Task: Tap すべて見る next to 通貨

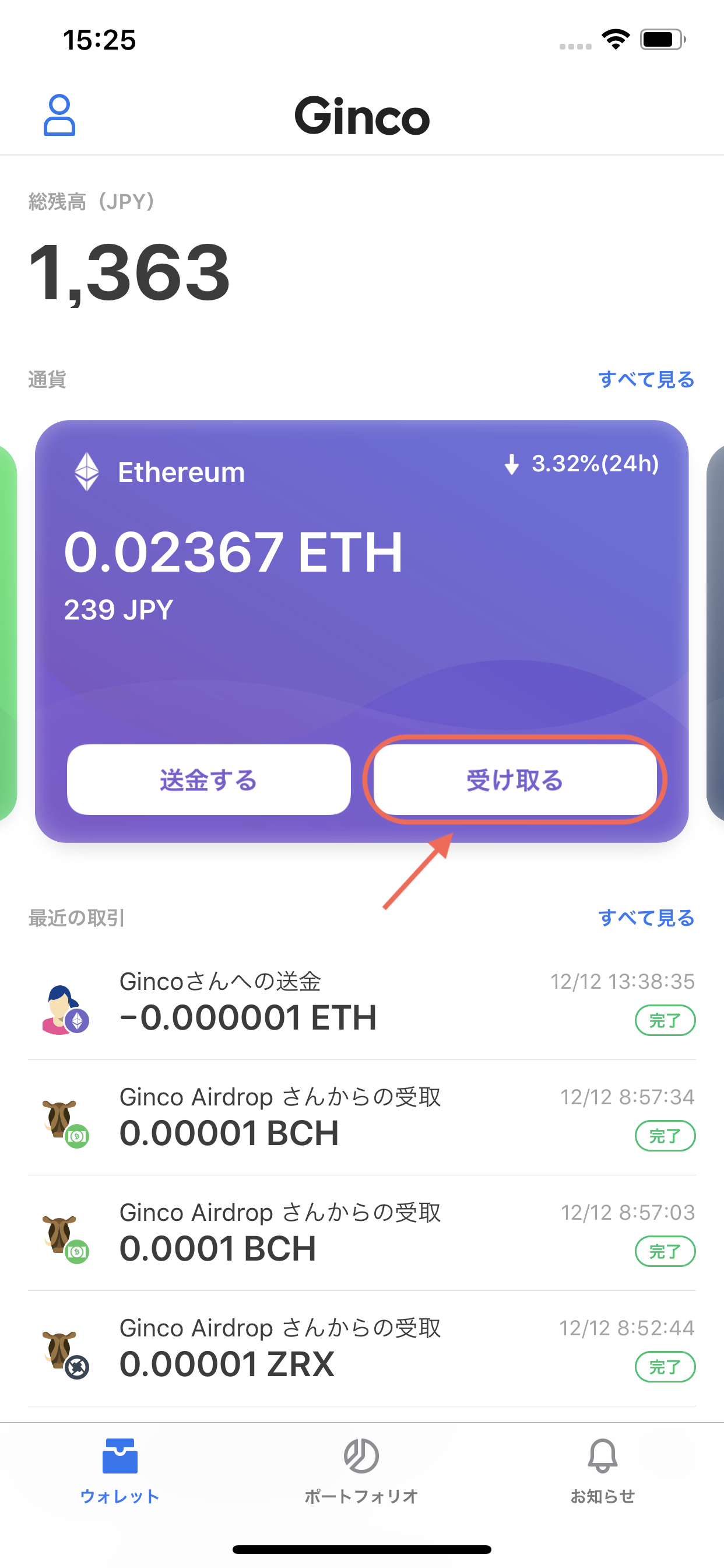Action: [x=645, y=379]
